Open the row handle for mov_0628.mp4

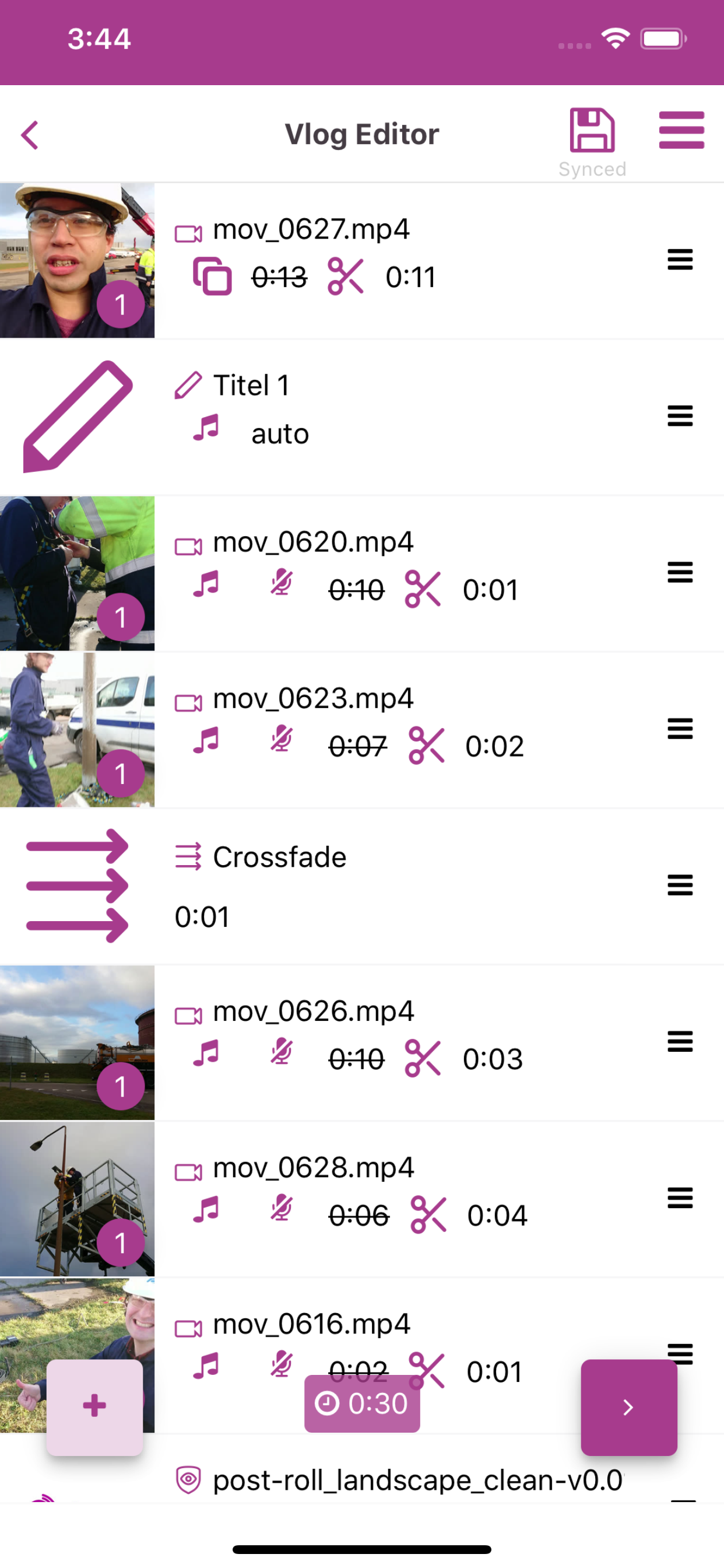(x=680, y=1198)
